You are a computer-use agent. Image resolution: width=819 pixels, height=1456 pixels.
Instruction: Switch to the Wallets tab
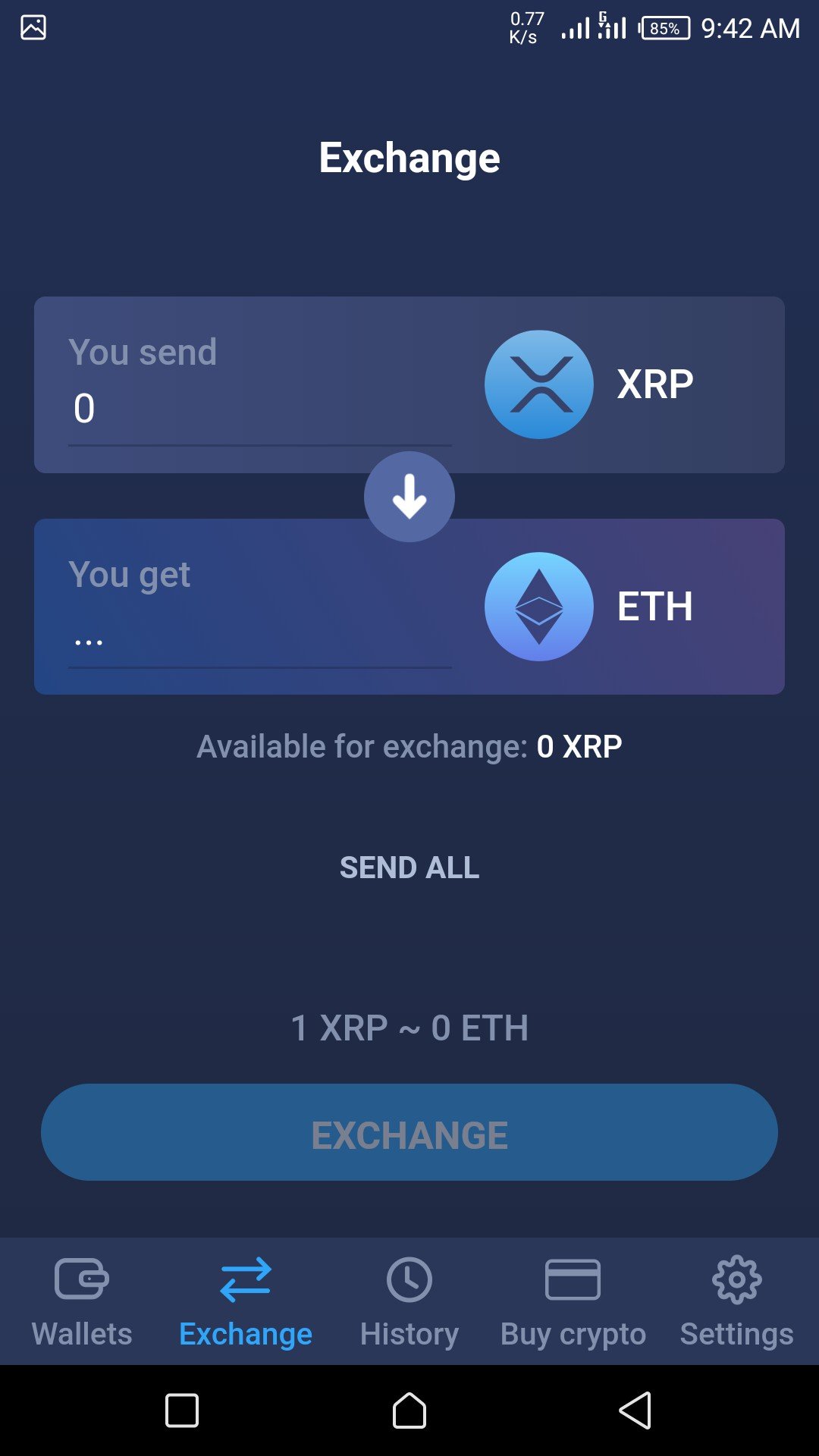coord(82,1301)
